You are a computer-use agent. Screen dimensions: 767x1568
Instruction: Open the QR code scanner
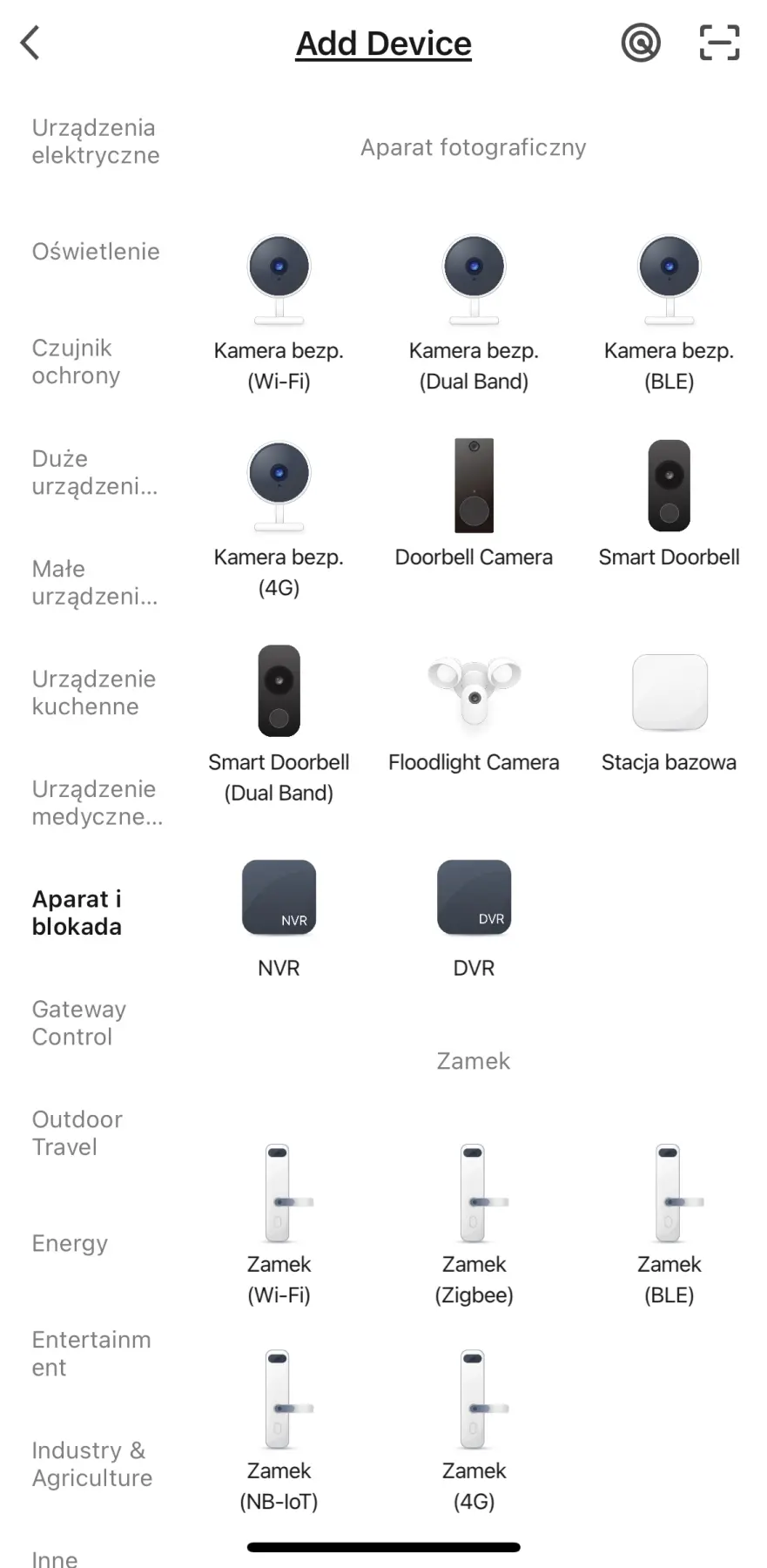click(x=719, y=43)
